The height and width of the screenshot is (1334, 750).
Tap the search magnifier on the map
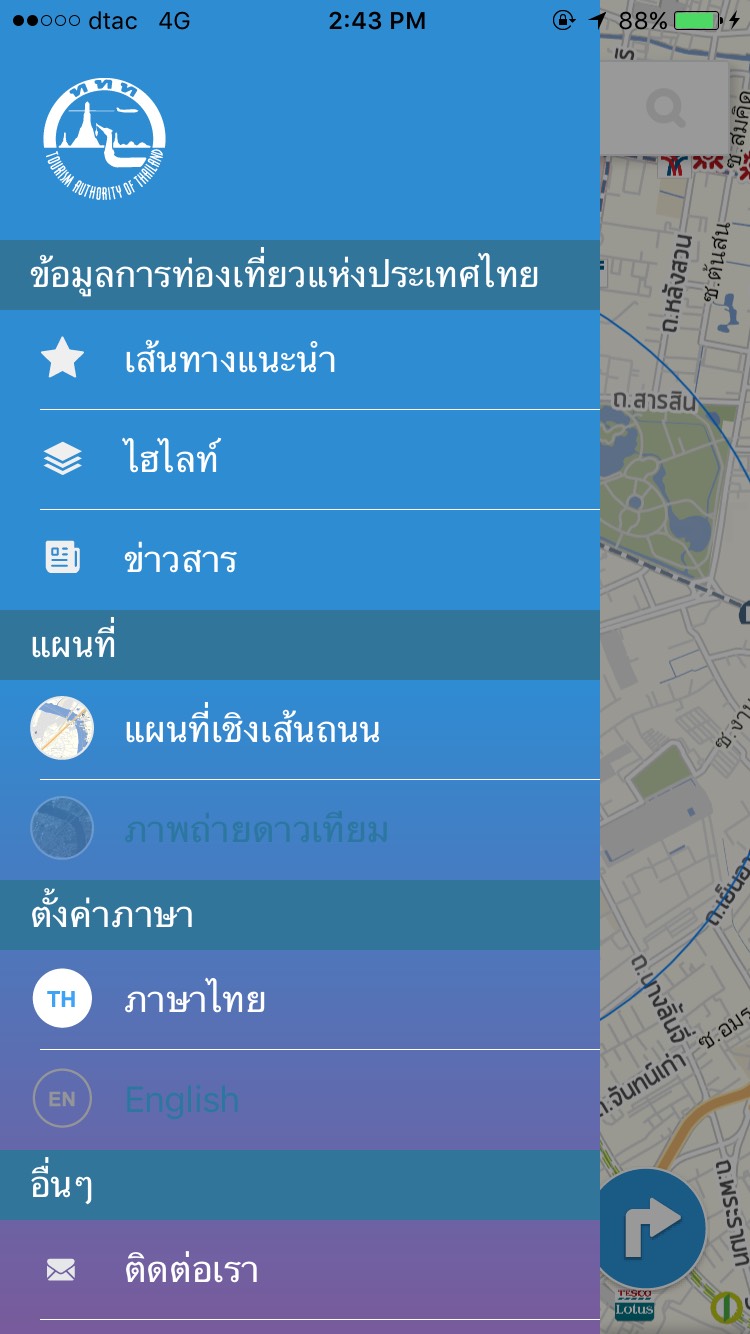click(666, 108)
